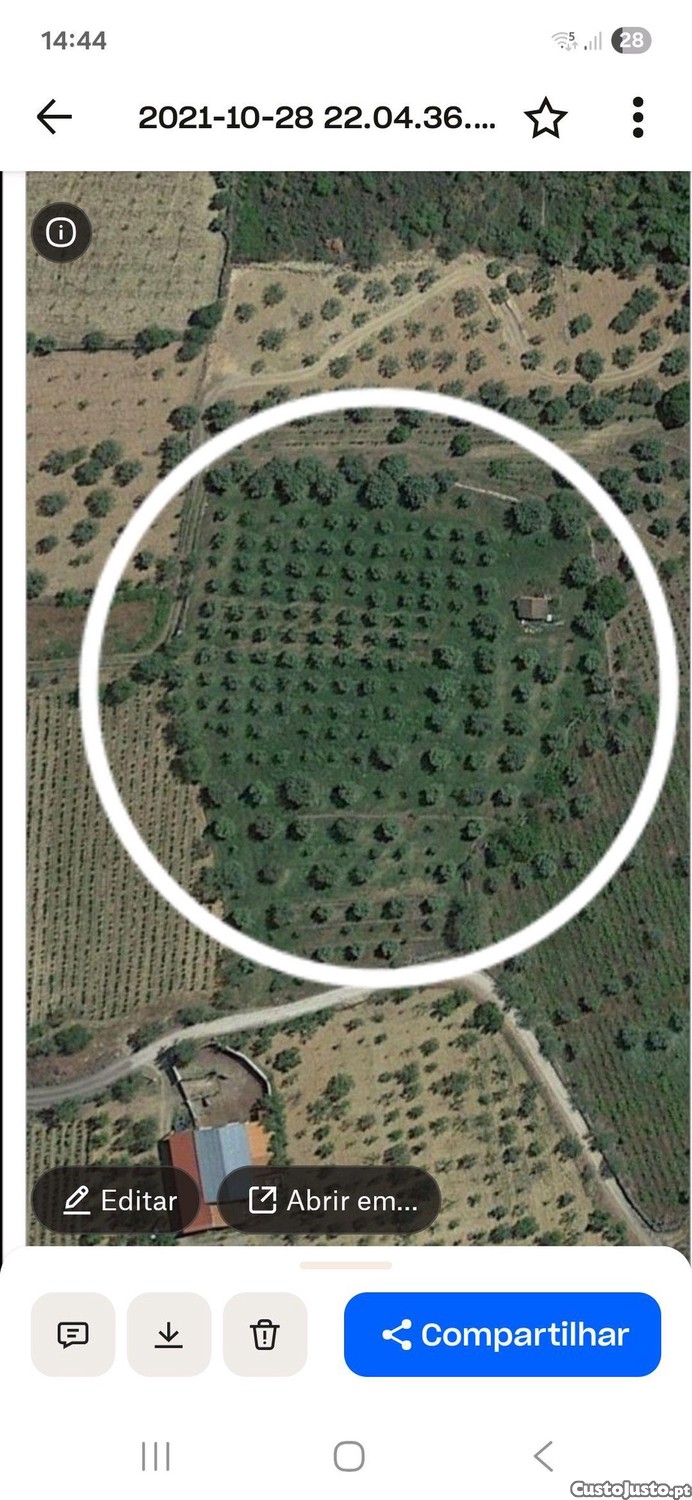
Task: Go to the system home screen
Action: point(348,1456)
